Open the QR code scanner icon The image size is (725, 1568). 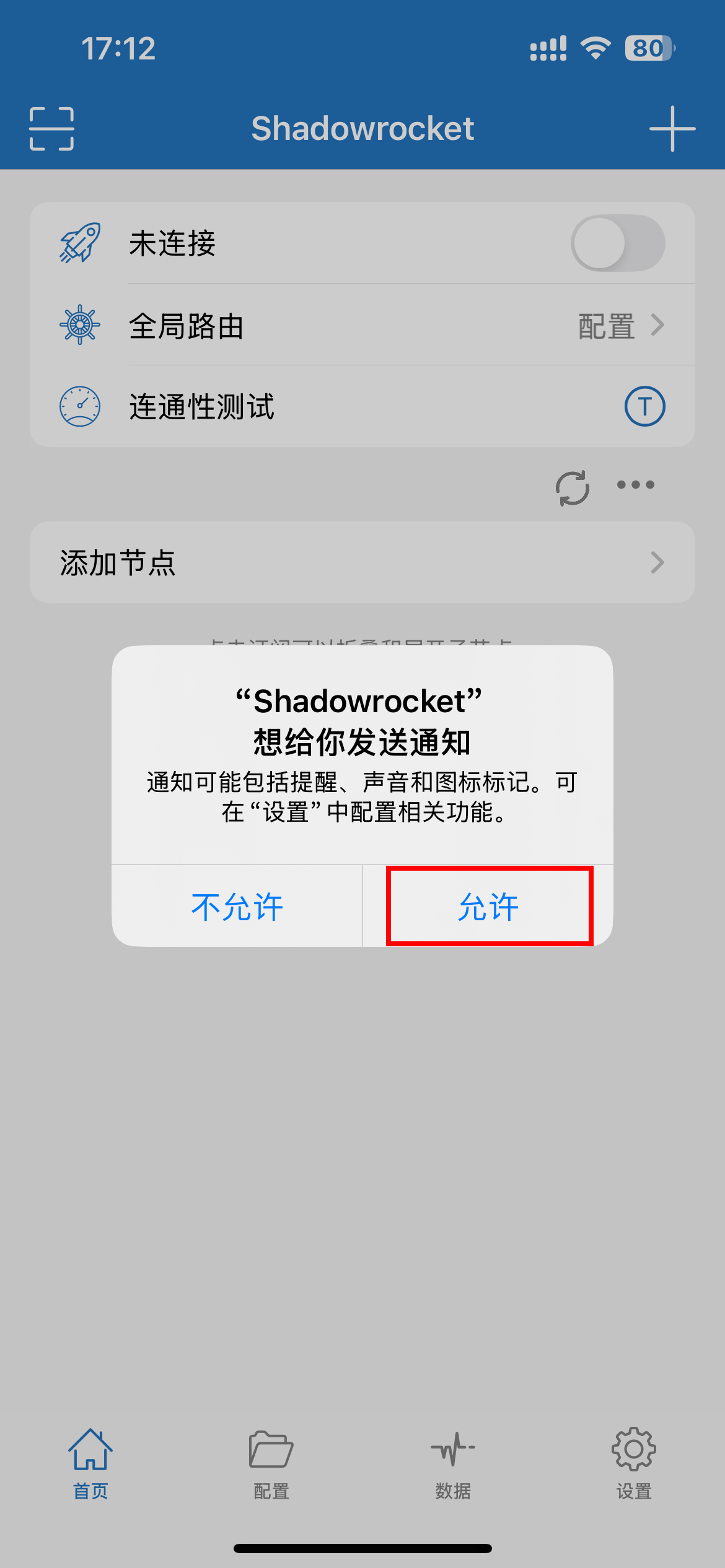pyautogui.click(x=52, y=129)
